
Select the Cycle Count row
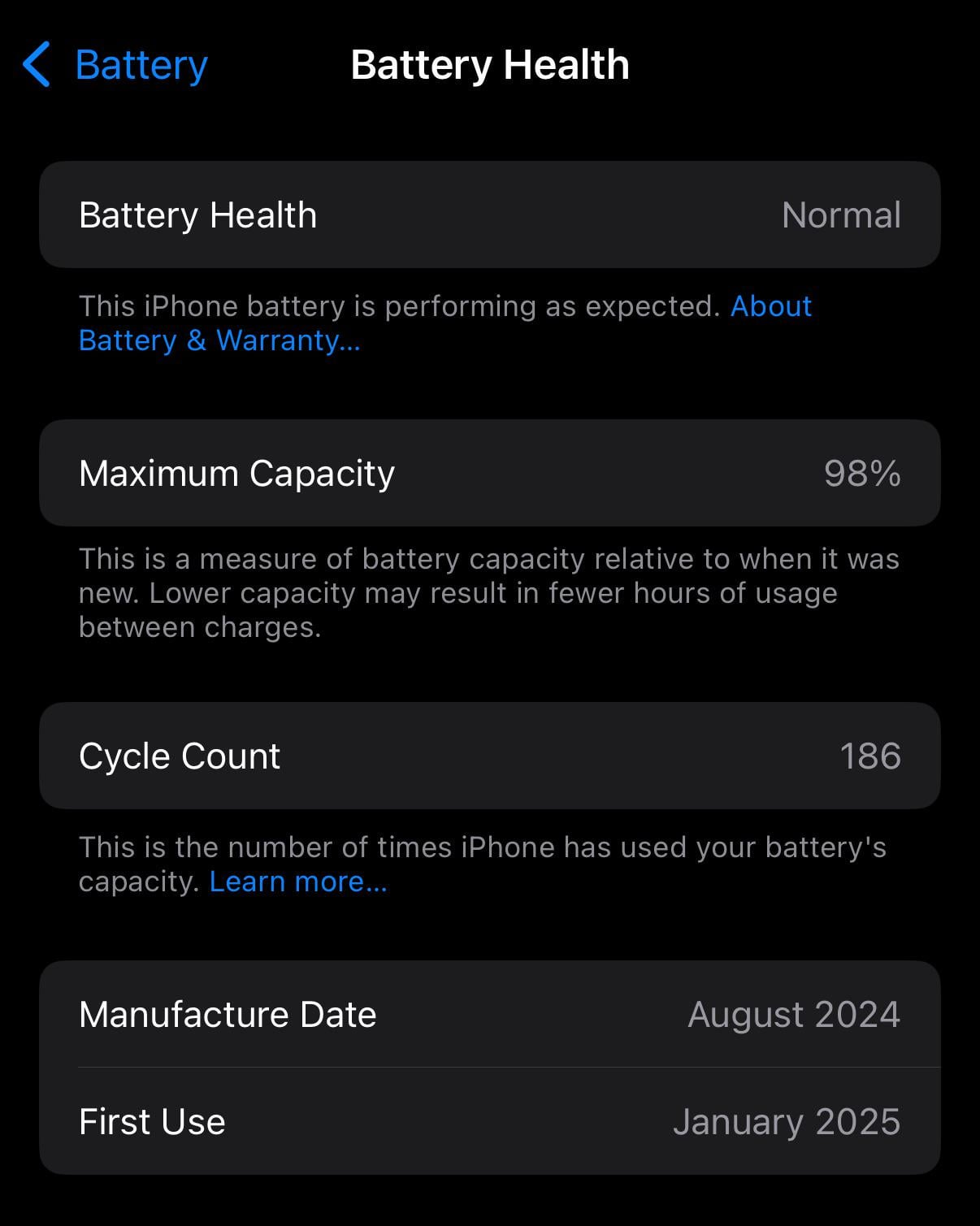point(490,755)
